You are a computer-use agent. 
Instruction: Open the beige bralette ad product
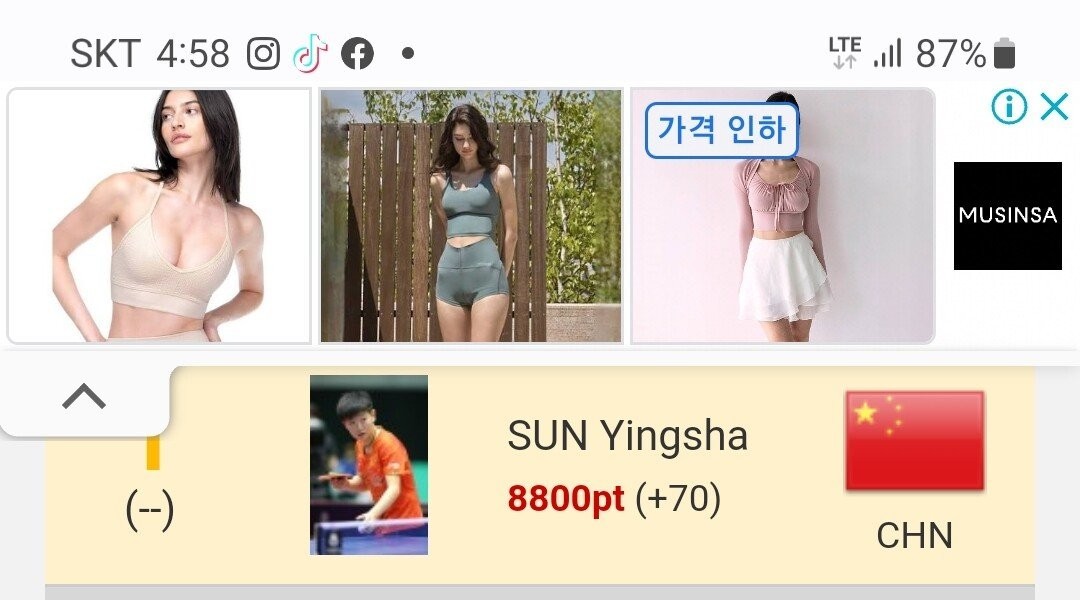pos(159,216)
